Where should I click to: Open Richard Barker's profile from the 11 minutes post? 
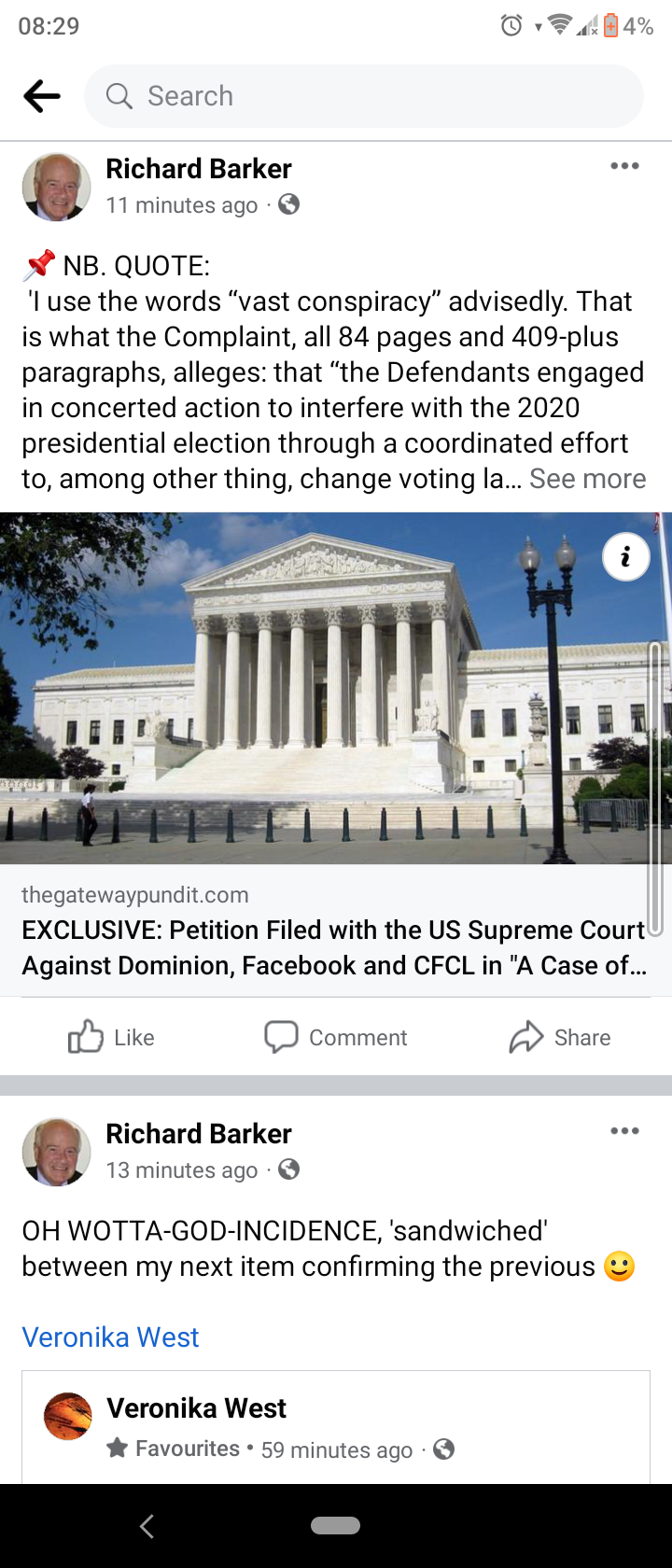198,169
